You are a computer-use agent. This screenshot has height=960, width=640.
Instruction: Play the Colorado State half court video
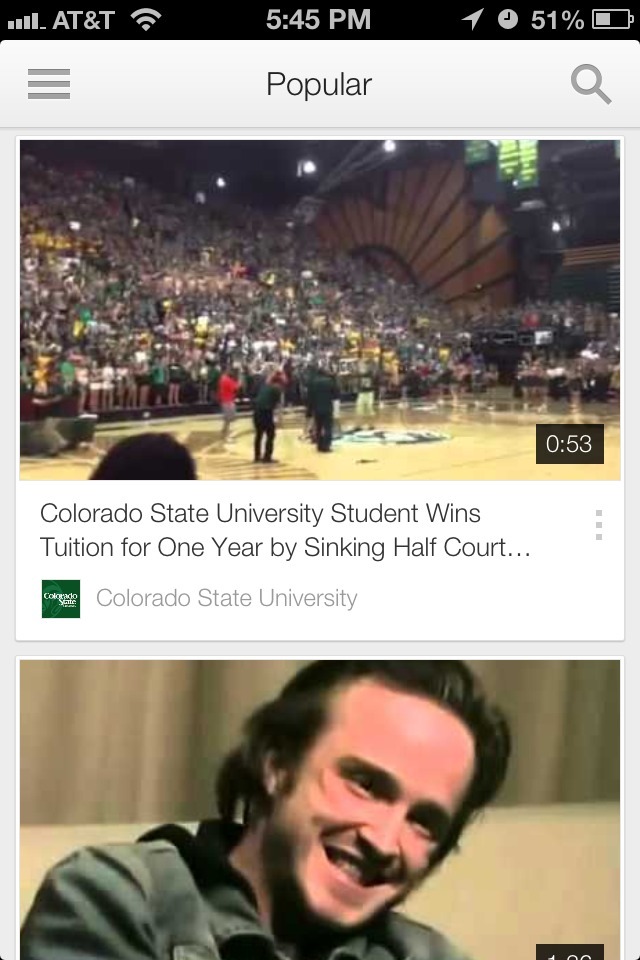(x=320, y=310)
